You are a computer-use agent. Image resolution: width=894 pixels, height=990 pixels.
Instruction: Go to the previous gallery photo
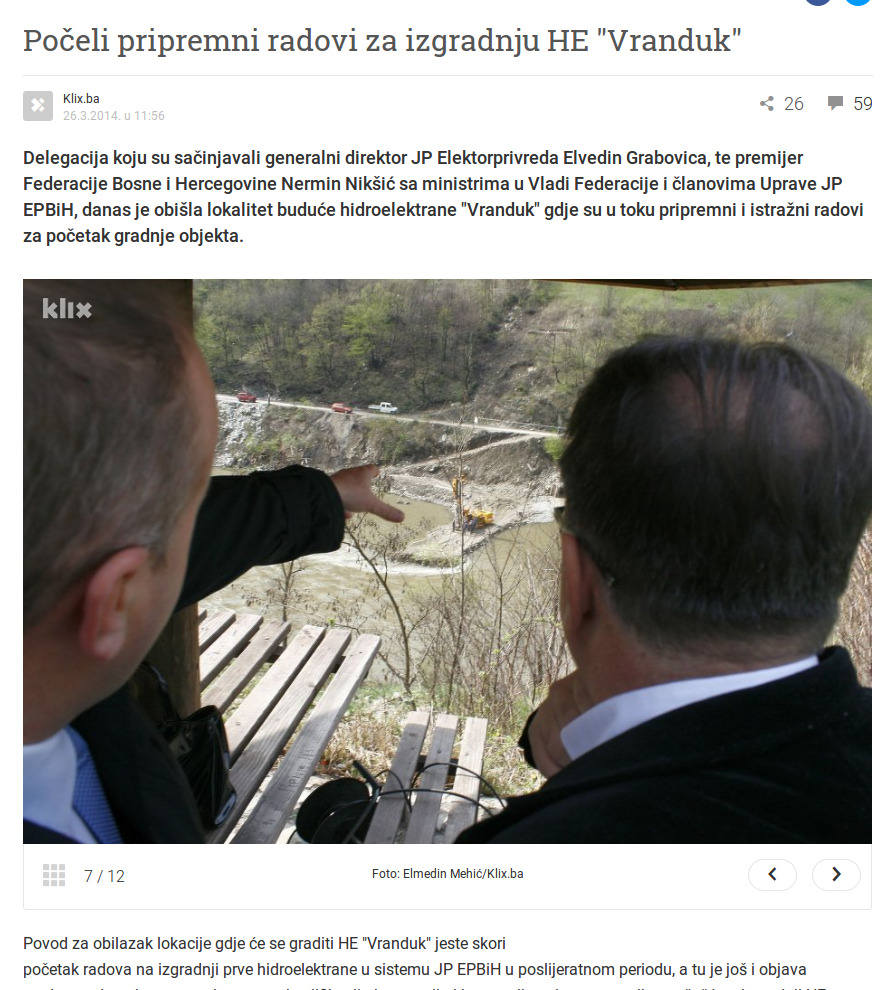772,875
